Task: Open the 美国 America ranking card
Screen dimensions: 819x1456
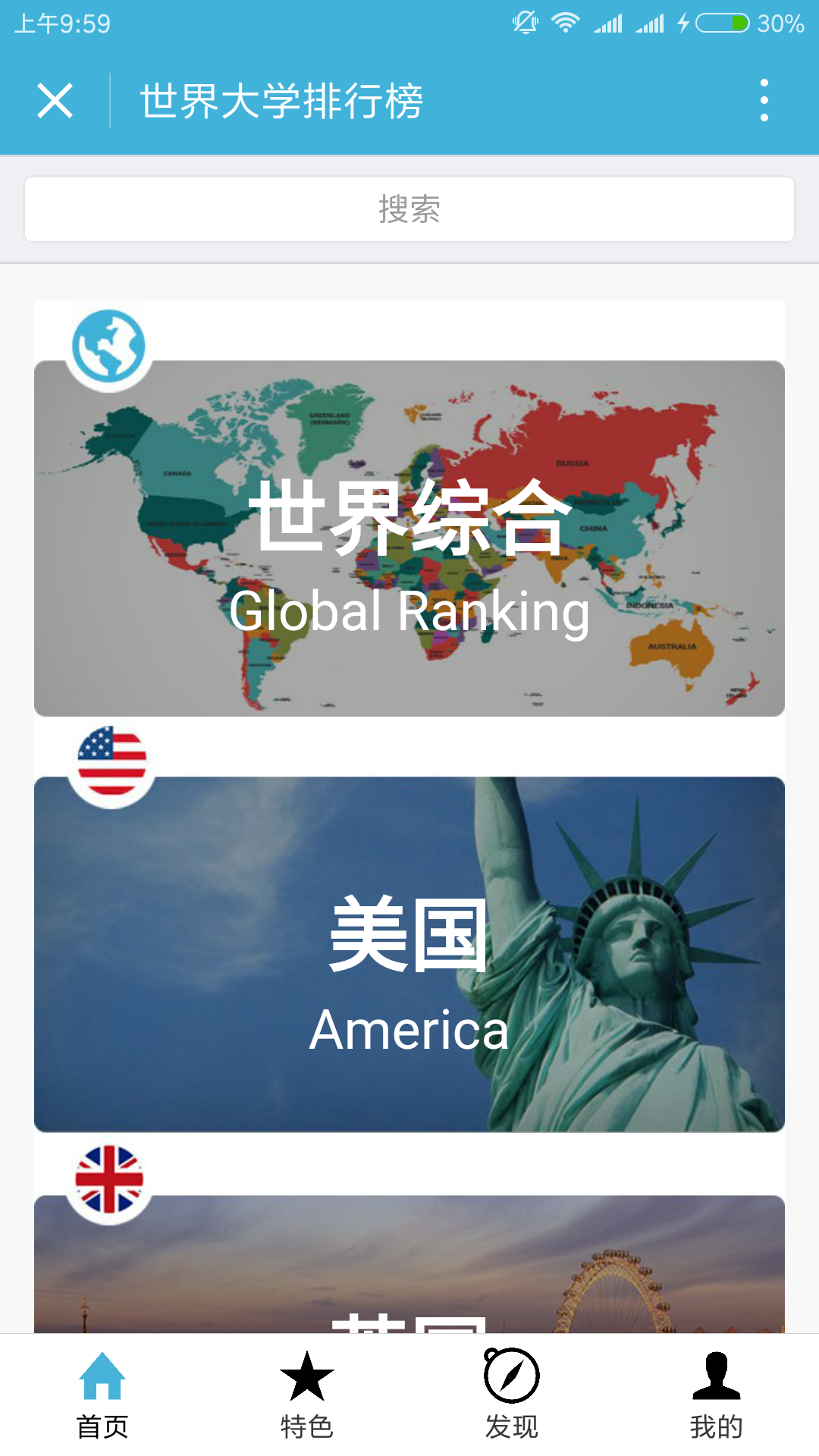Action: coord(409,954)
